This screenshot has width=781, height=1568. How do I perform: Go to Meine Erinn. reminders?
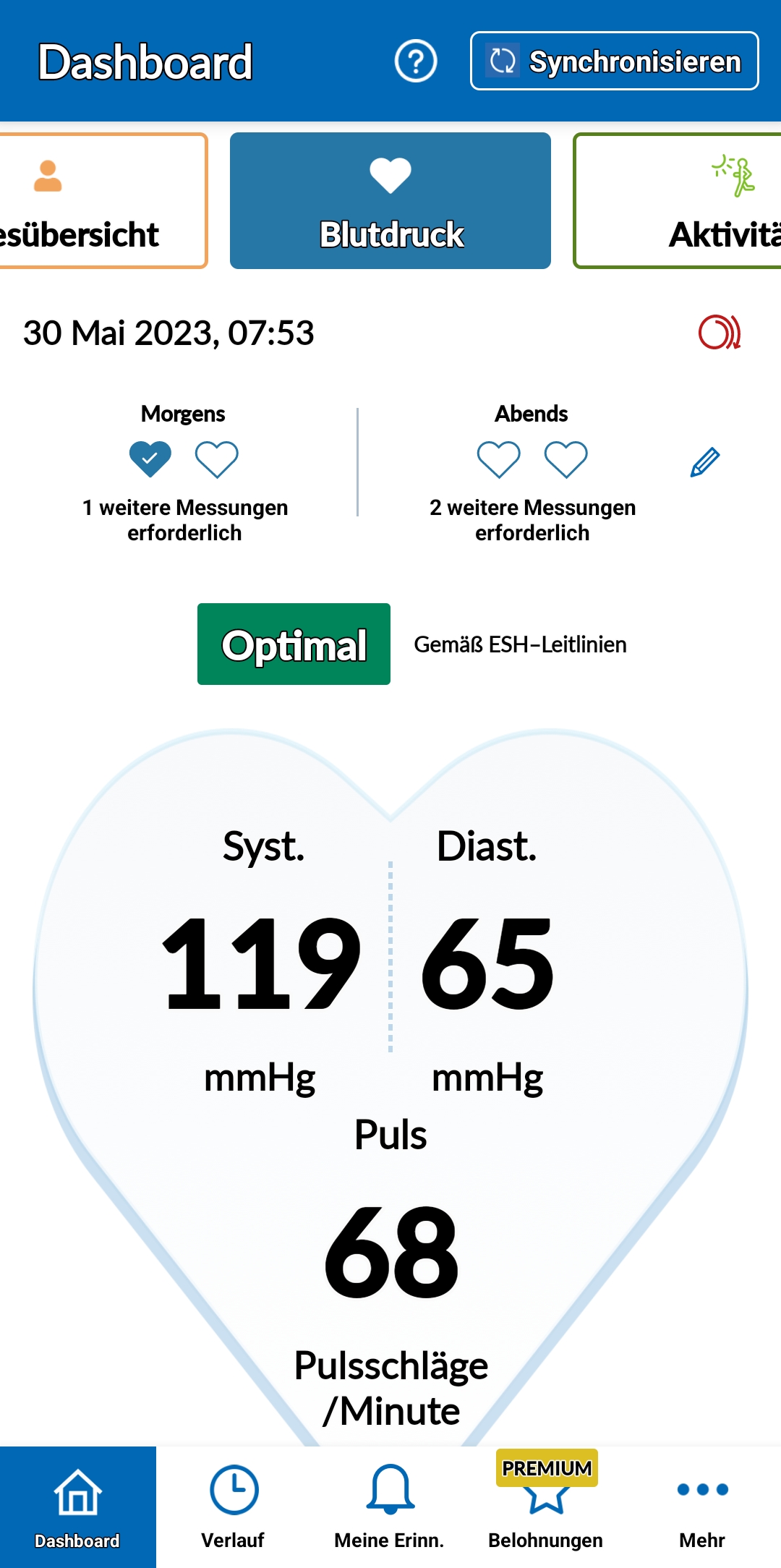tap(390, 1507)
